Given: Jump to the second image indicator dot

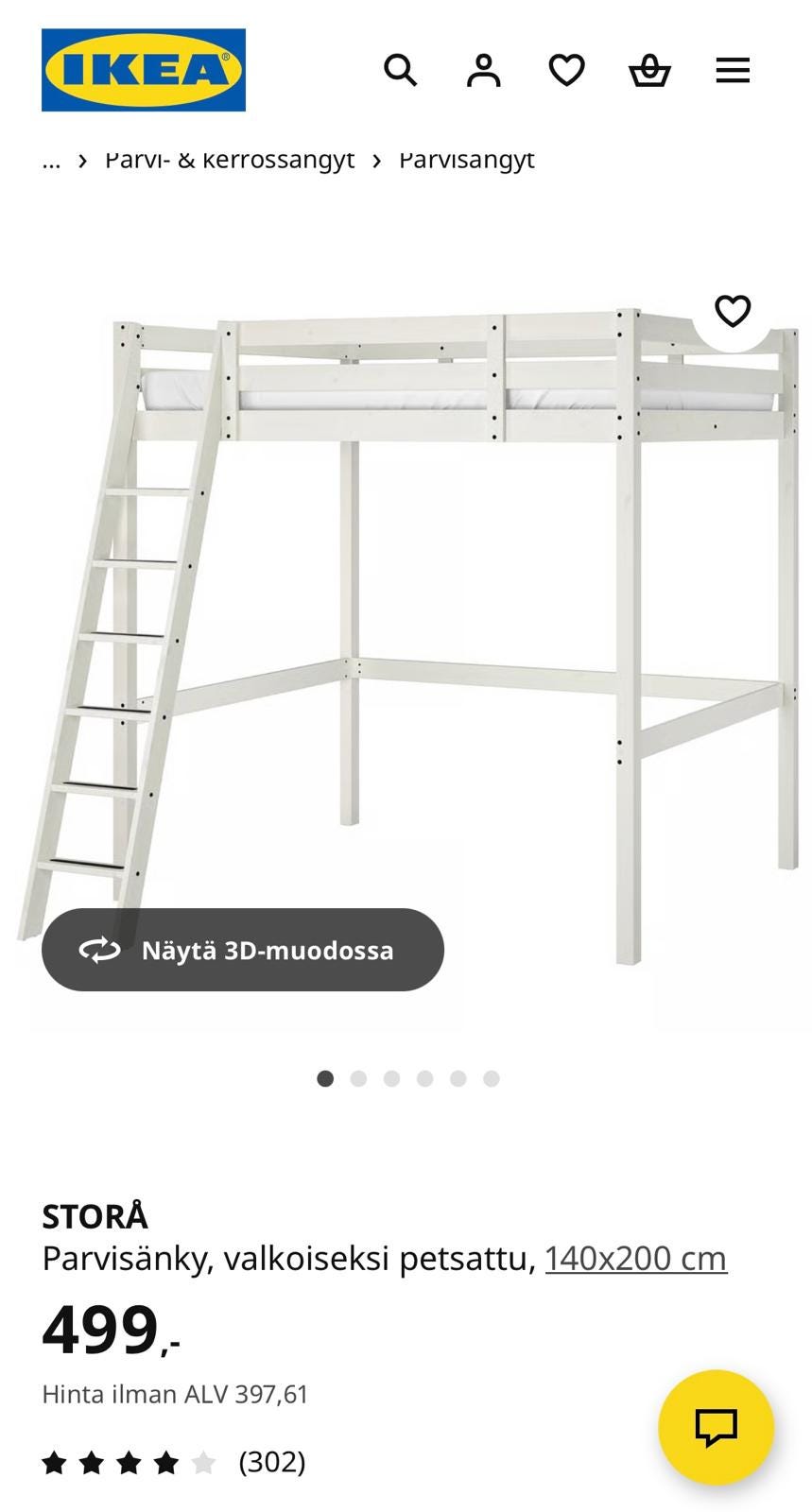Looking at the screenshot, I should 358,1078.
